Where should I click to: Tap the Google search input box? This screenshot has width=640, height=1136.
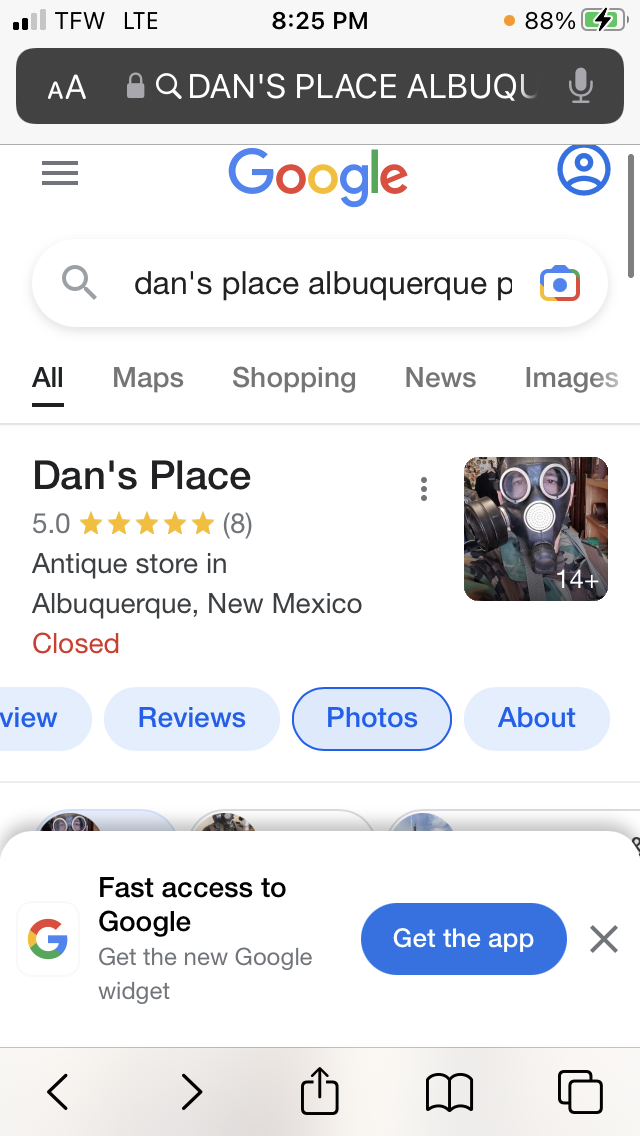[320, 284]
